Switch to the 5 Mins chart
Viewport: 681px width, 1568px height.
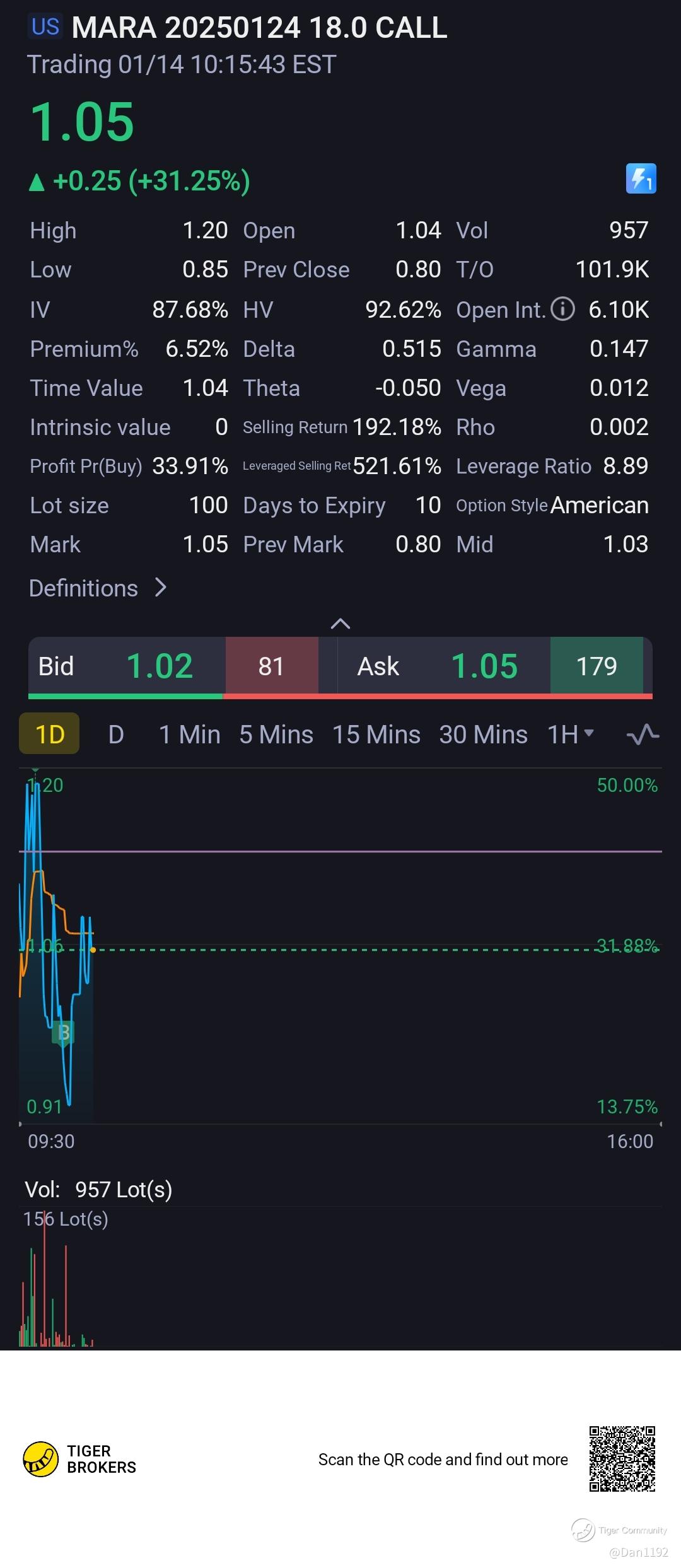point(276,735)
